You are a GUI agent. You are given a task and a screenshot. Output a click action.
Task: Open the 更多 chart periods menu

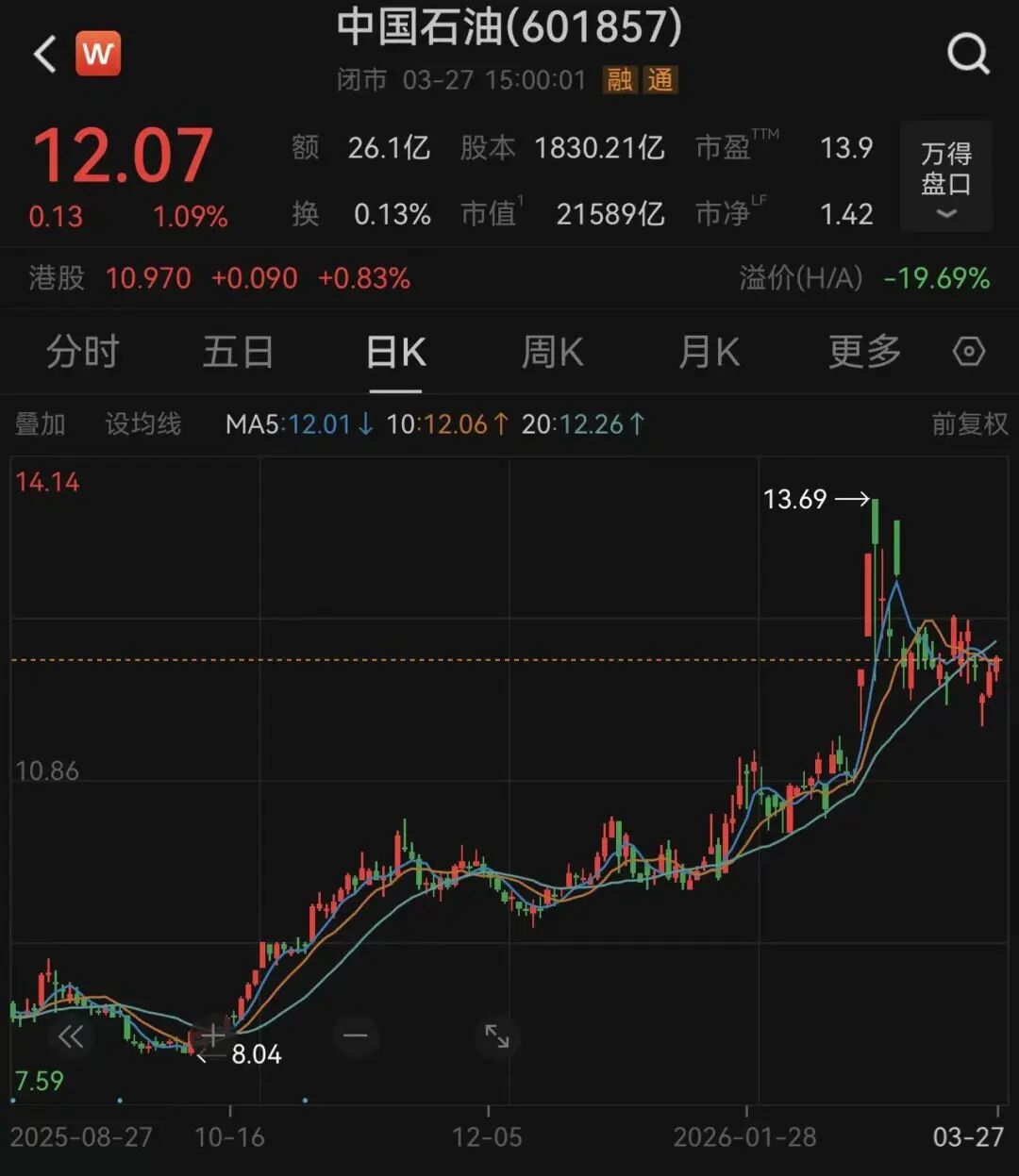[864, 353]
